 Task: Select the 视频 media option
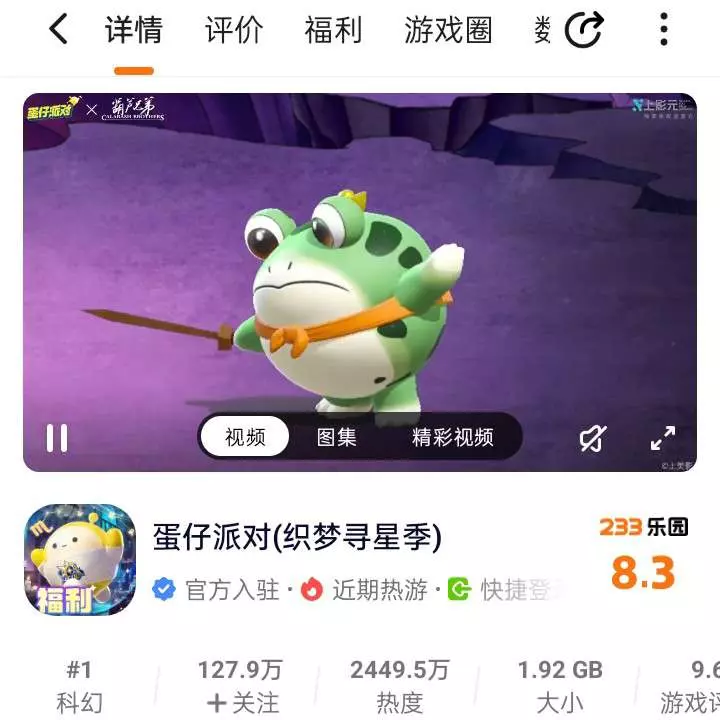click(x=245, y=438)
